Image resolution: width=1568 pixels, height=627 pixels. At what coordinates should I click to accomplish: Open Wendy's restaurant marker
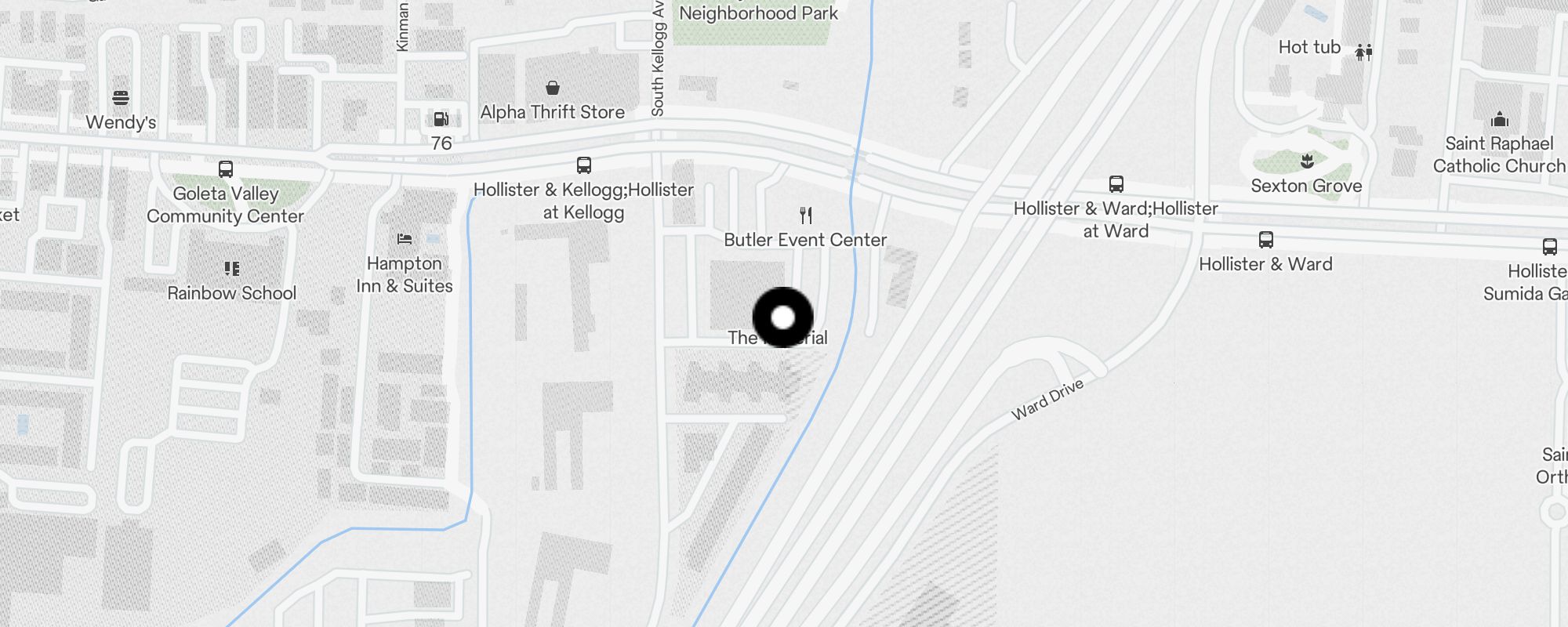point(121,98)
